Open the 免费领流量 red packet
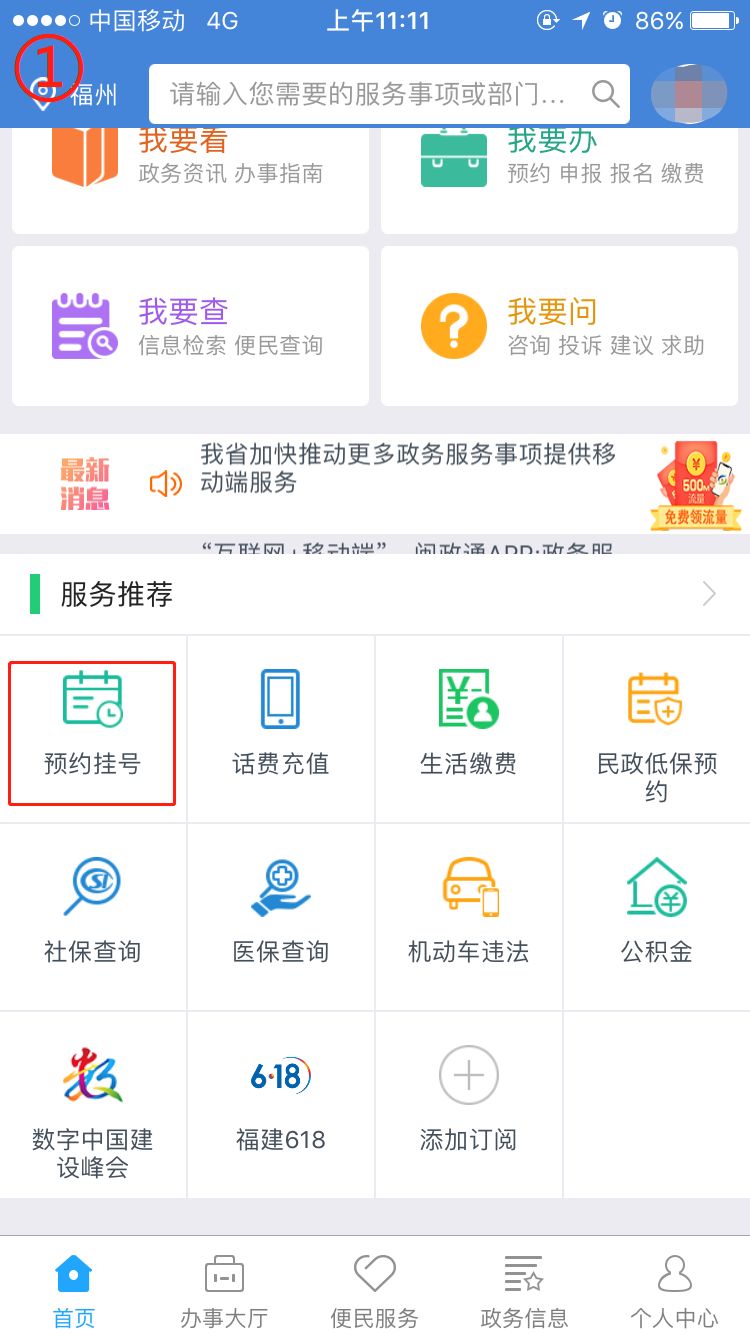This screenshot has width=750, height=1334. click(x=697, y=486)
